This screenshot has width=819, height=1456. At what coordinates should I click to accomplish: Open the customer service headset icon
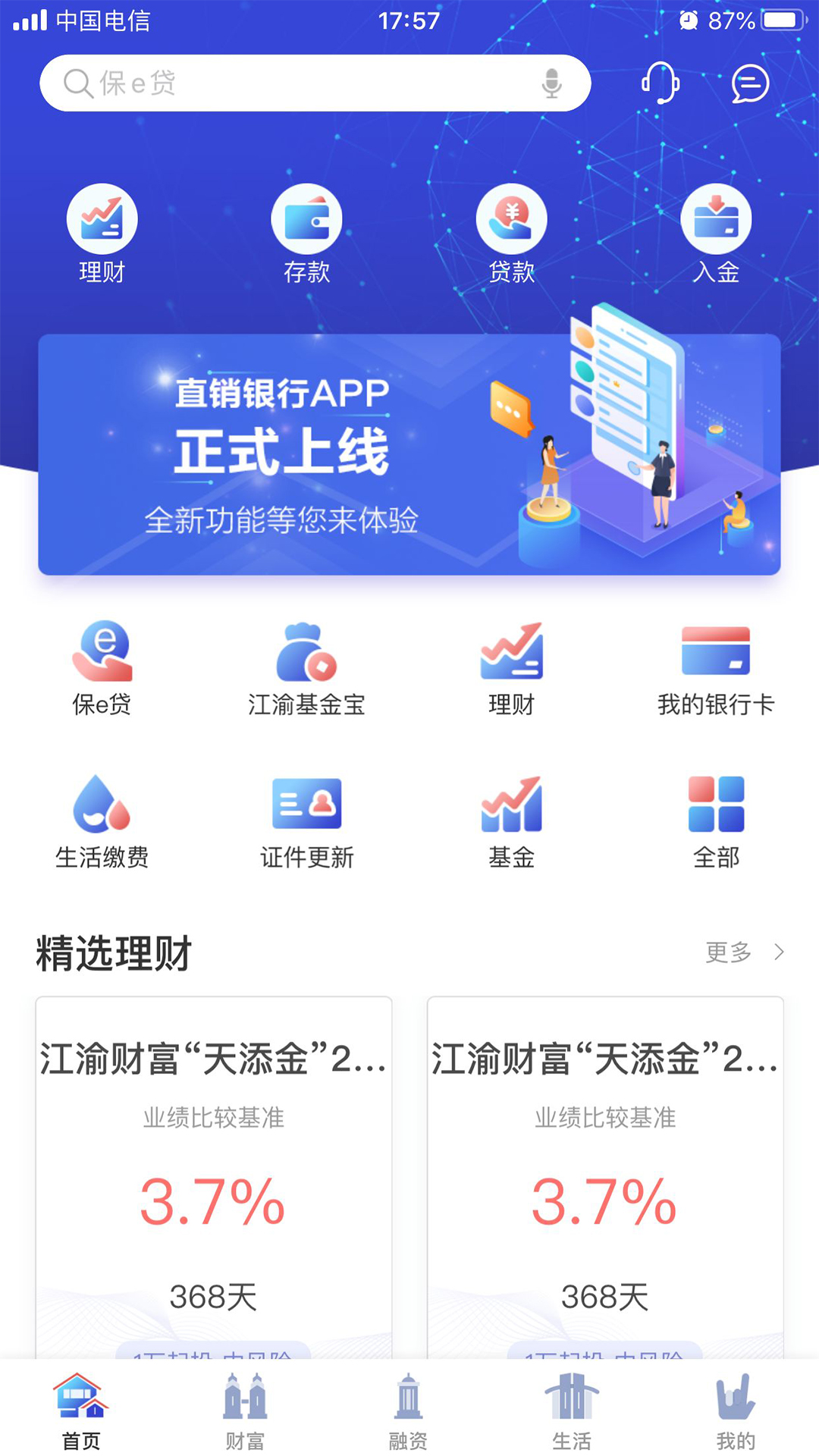click(660, 83)
